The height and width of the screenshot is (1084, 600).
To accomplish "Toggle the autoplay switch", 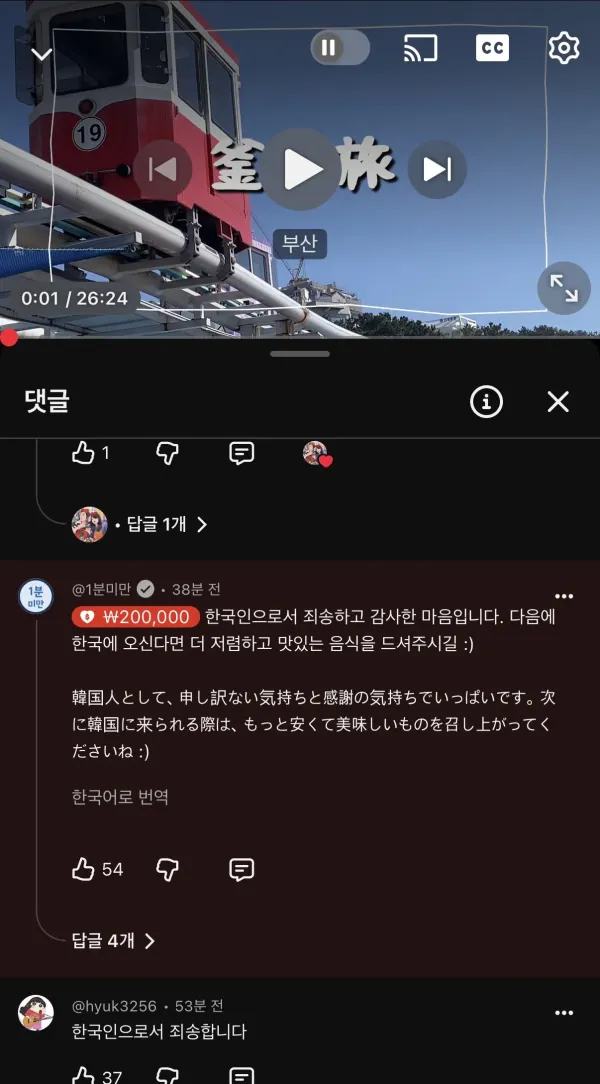I will point(340,48).
